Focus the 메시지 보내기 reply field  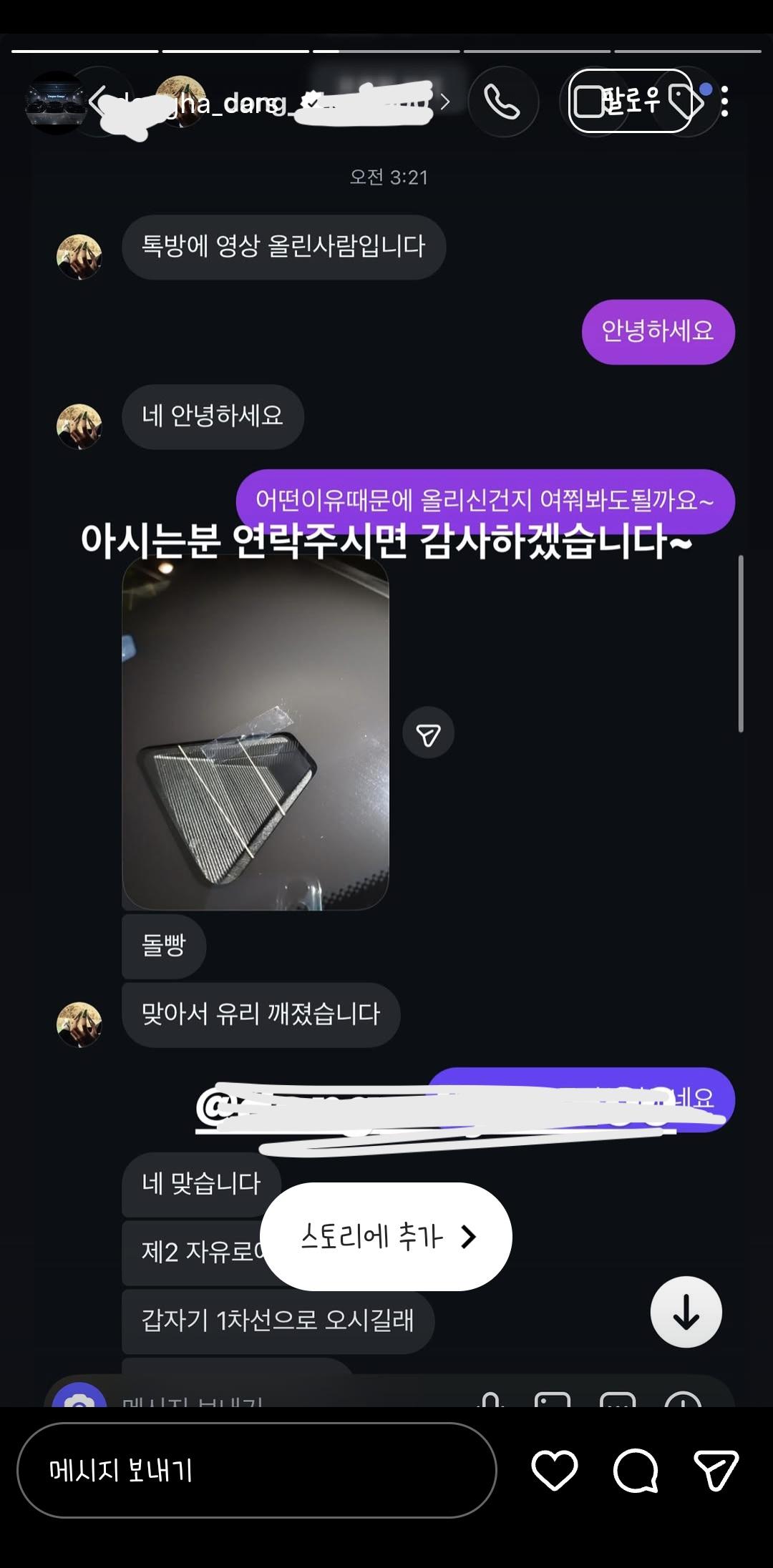256,1470
